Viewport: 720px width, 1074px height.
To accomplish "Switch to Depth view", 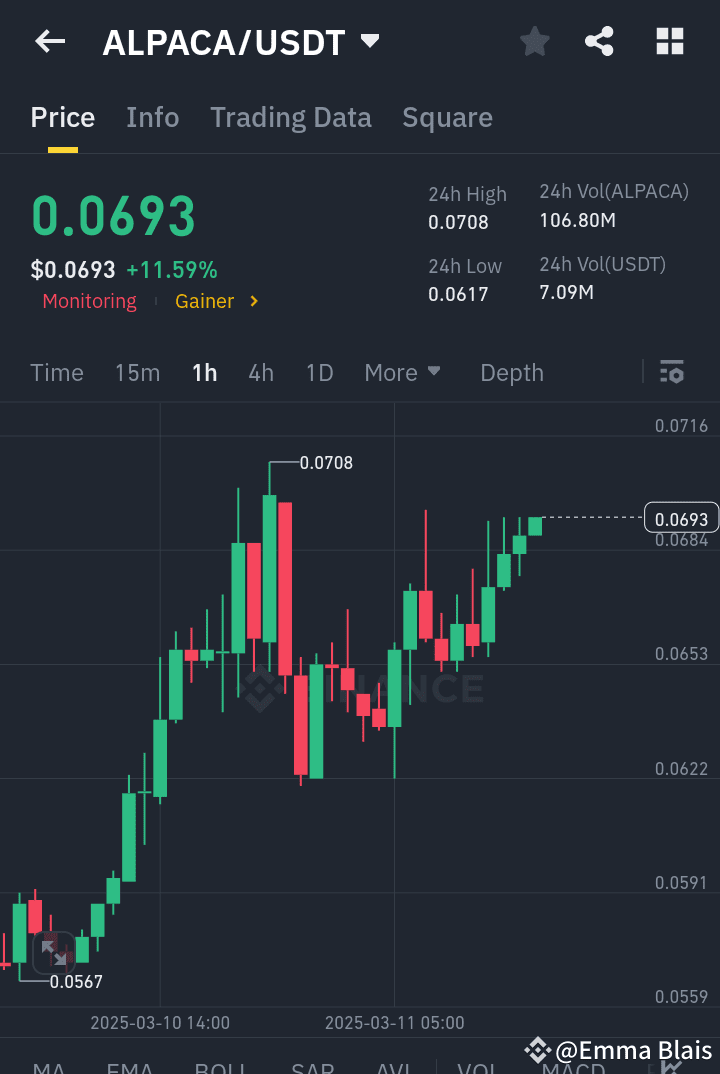I will (511, 372).
